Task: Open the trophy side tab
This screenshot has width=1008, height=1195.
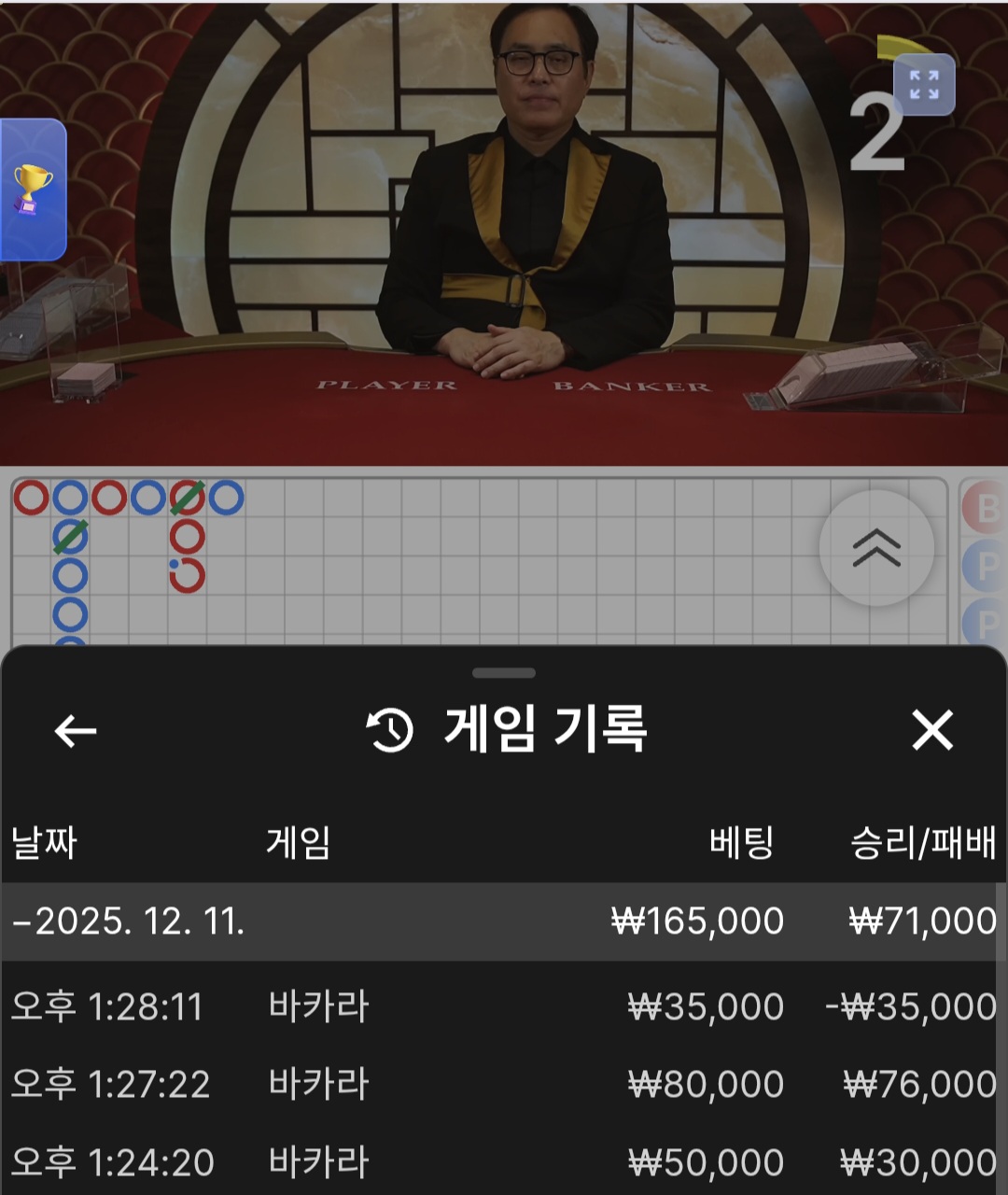Action: click(33, 190)
